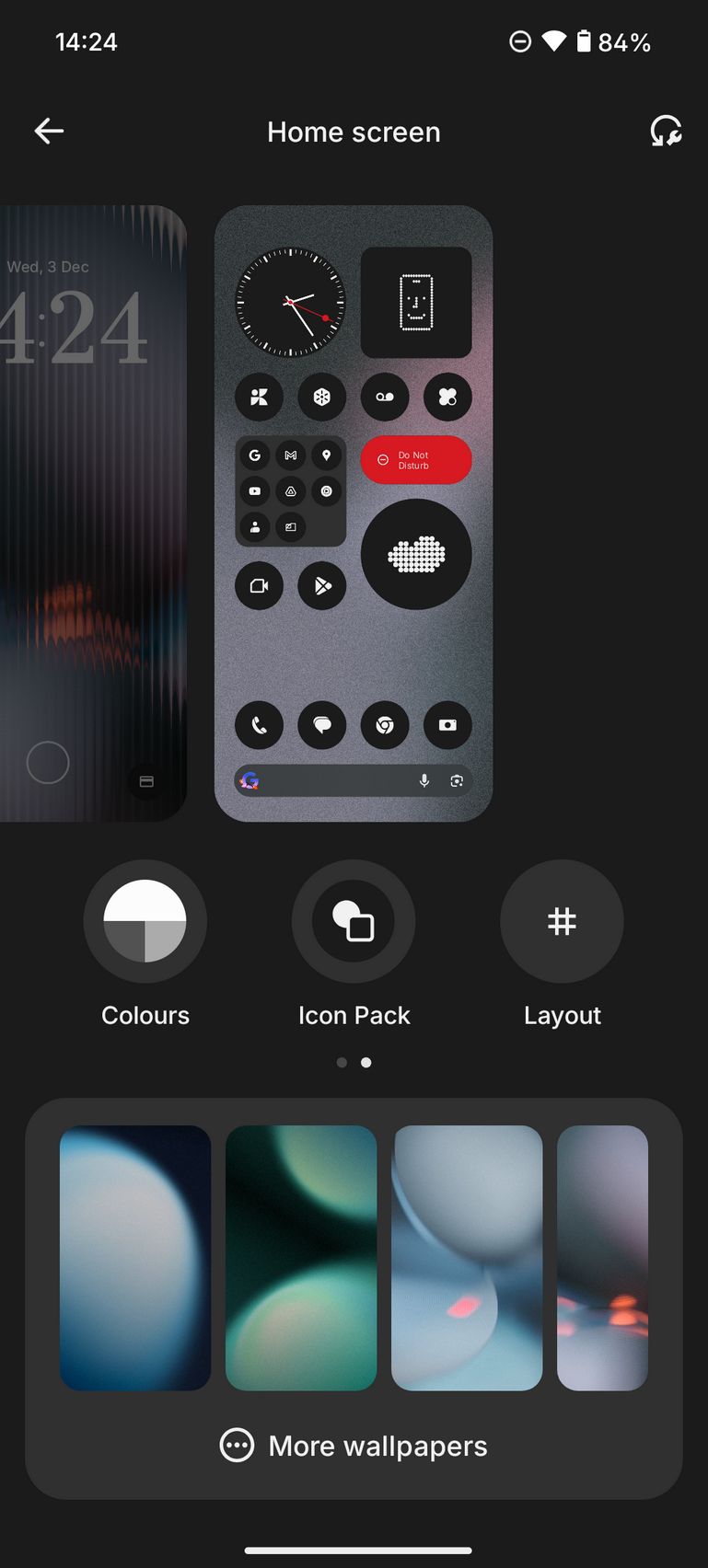This screenshot has width=708, height=1568.
Task: Open the Icon Pack option
Action: click(x=354, y=921)
